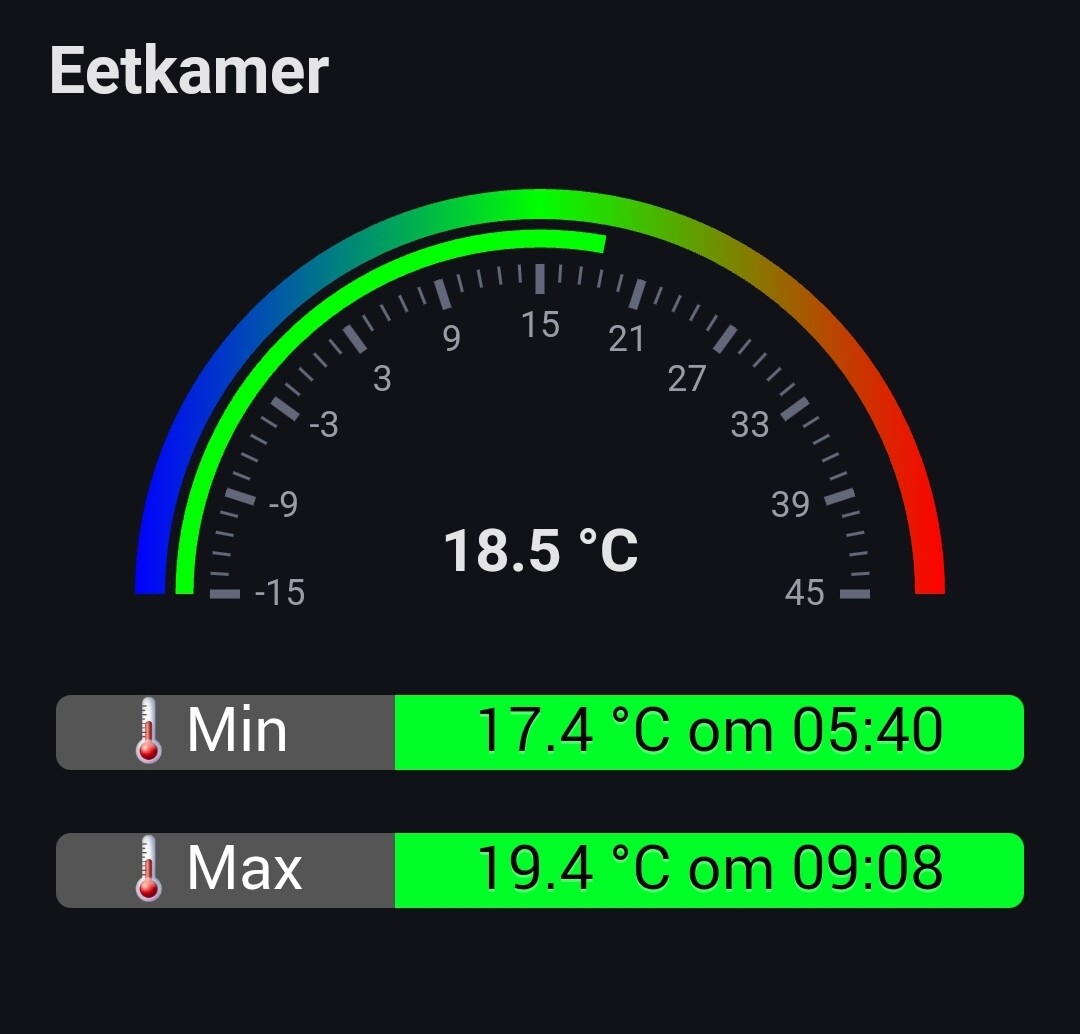
Task: Open the Min temperature row
Action: coord(540,732)
